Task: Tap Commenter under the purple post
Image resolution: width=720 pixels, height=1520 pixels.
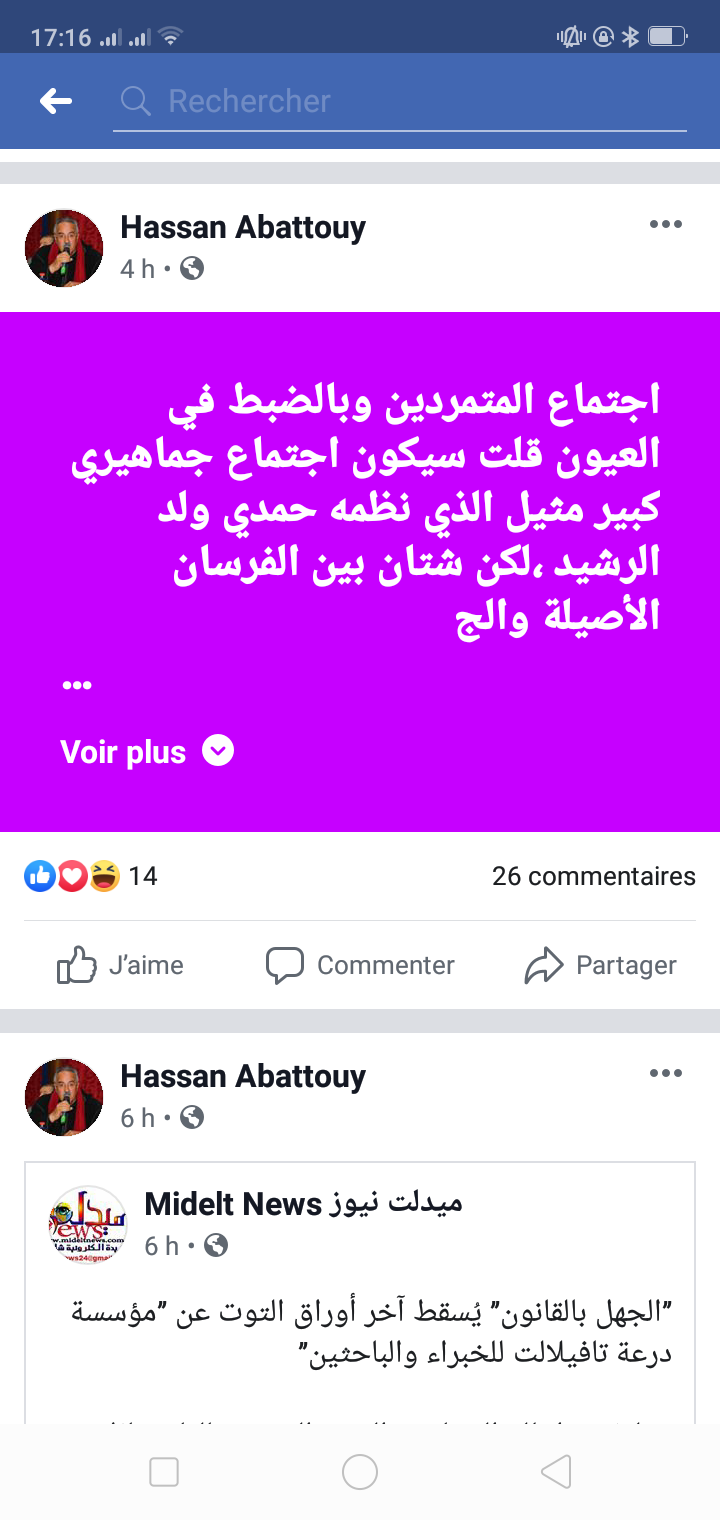Action: tap(360, 965)
